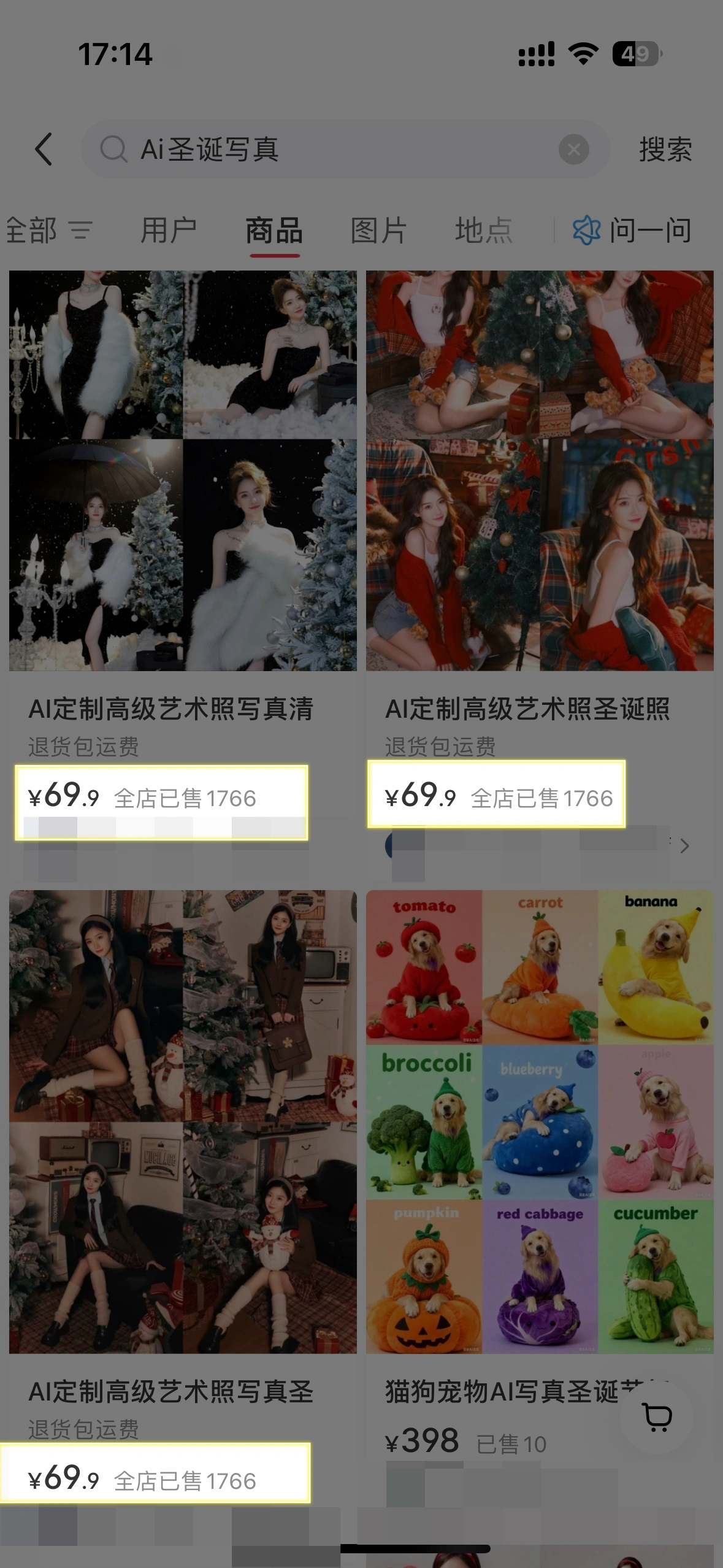723x1568 pixels.
Task: Switch to the 地点 tab
Action: tap(483, 231)
